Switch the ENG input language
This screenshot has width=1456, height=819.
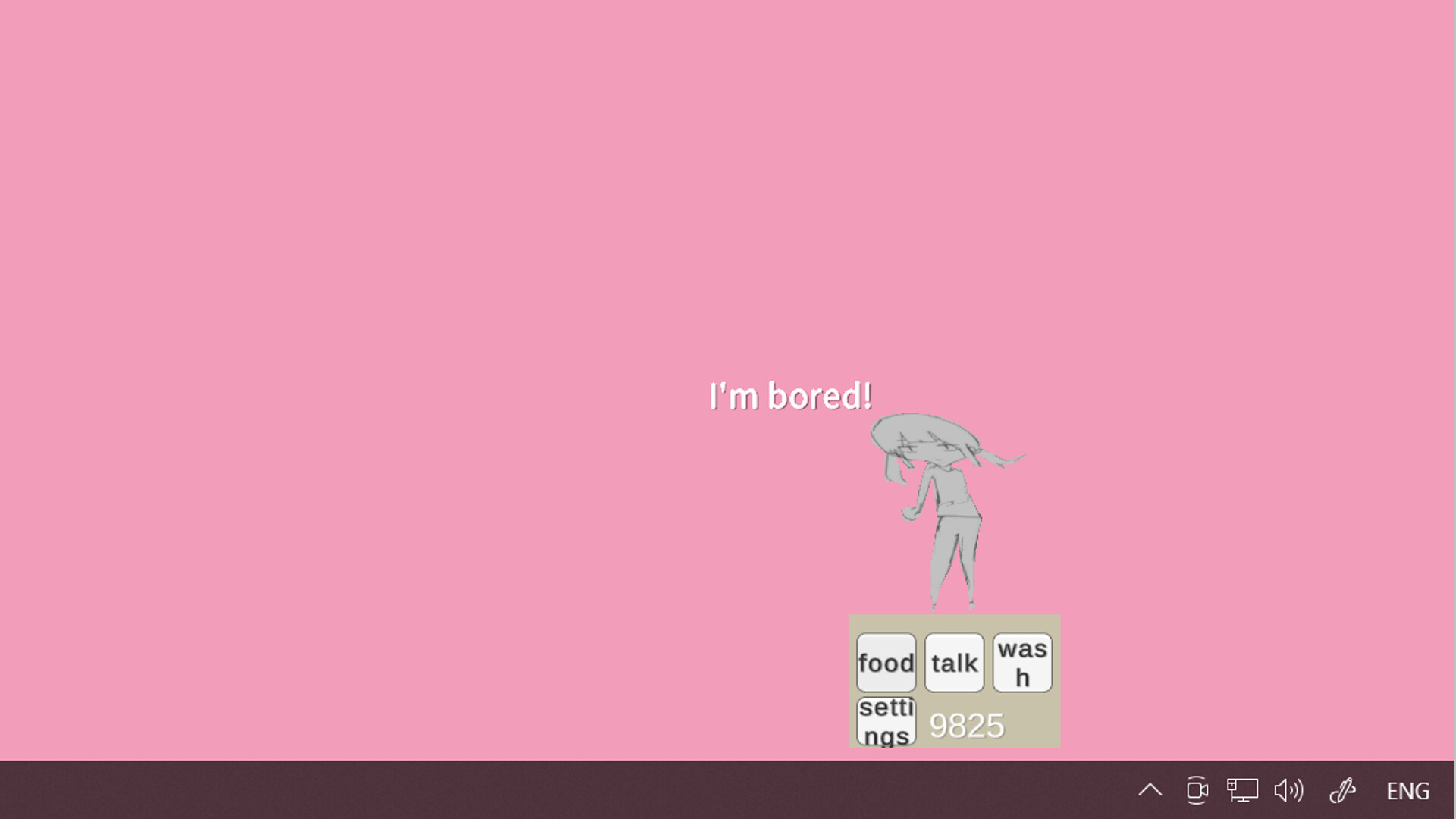(1407, 791)
